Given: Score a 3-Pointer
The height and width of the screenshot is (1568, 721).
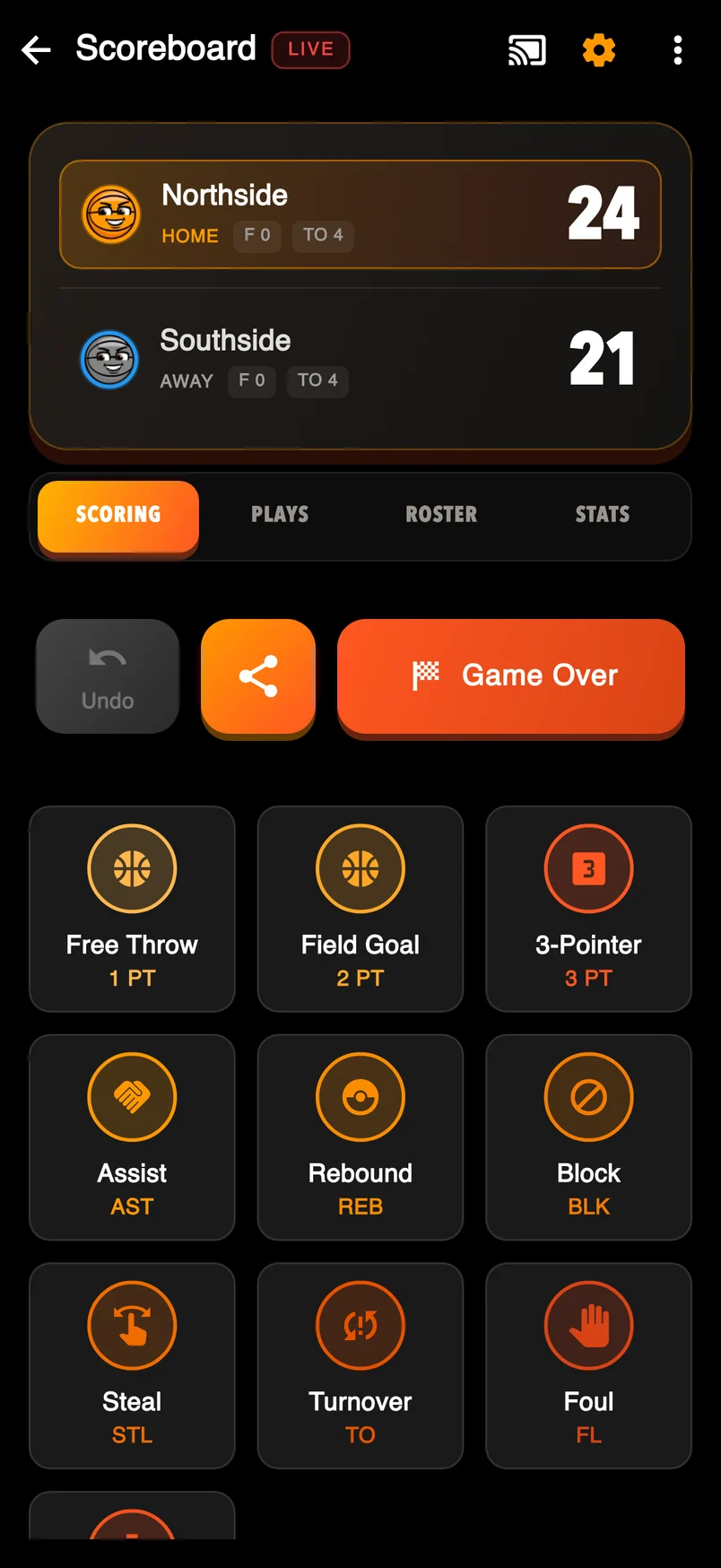Looking at the screenshot, I should 588,909.
